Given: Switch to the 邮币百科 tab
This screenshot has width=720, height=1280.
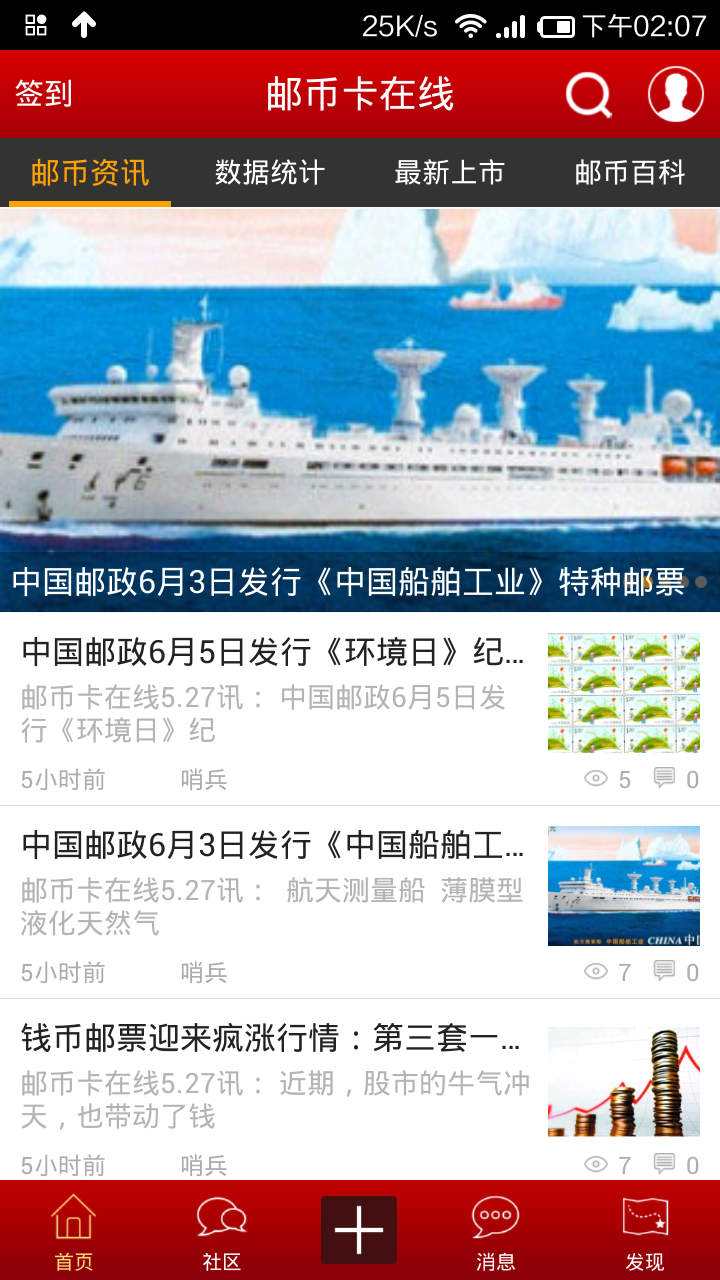Looking at the screenshot, I should click(x=630, y=173).
